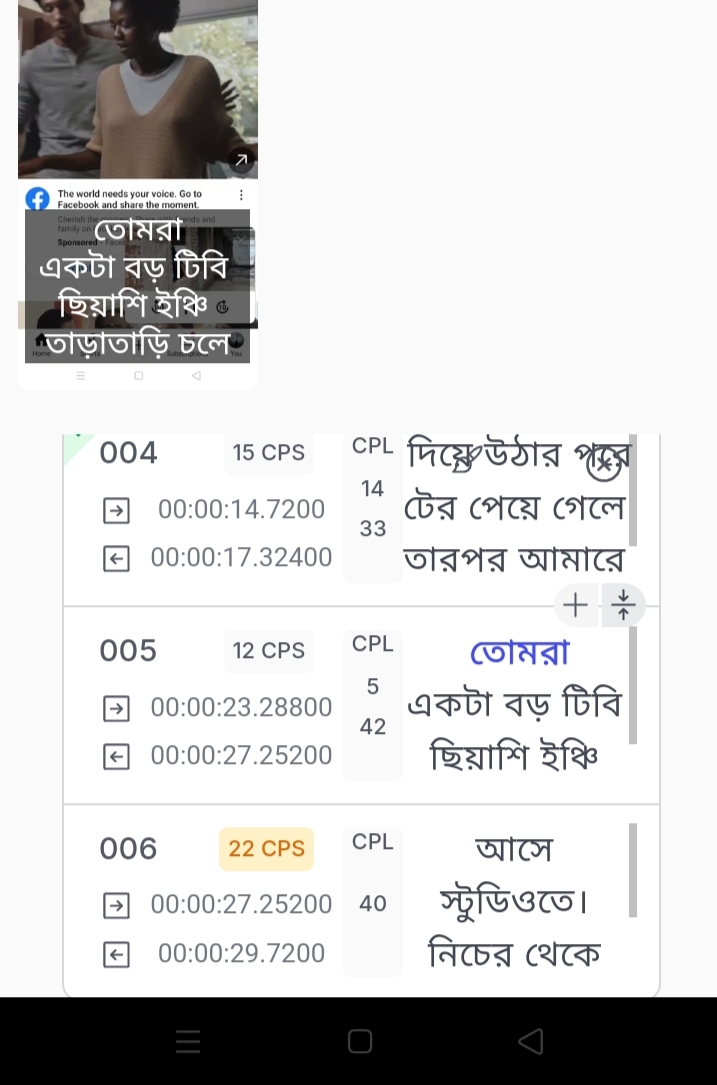
Task: Edit end time 00:00:29.7200
Action: [241, 953]
